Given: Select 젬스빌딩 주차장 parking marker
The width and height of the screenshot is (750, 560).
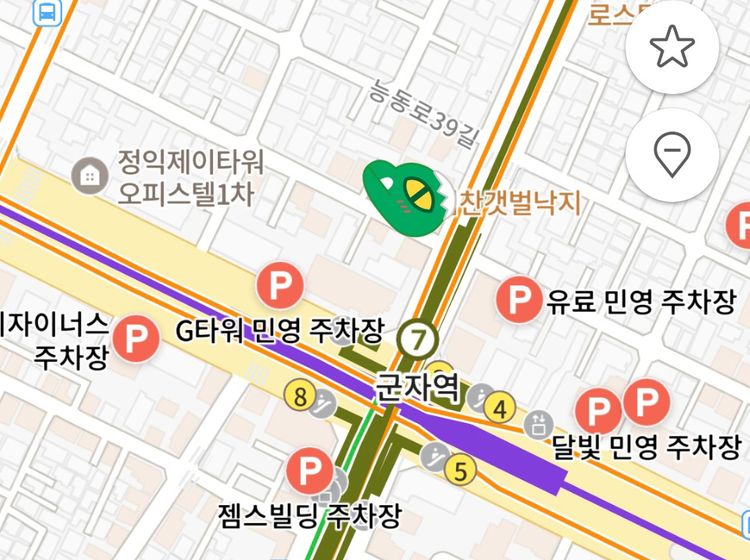Looking at the screenshot, I should coord(308,471).
